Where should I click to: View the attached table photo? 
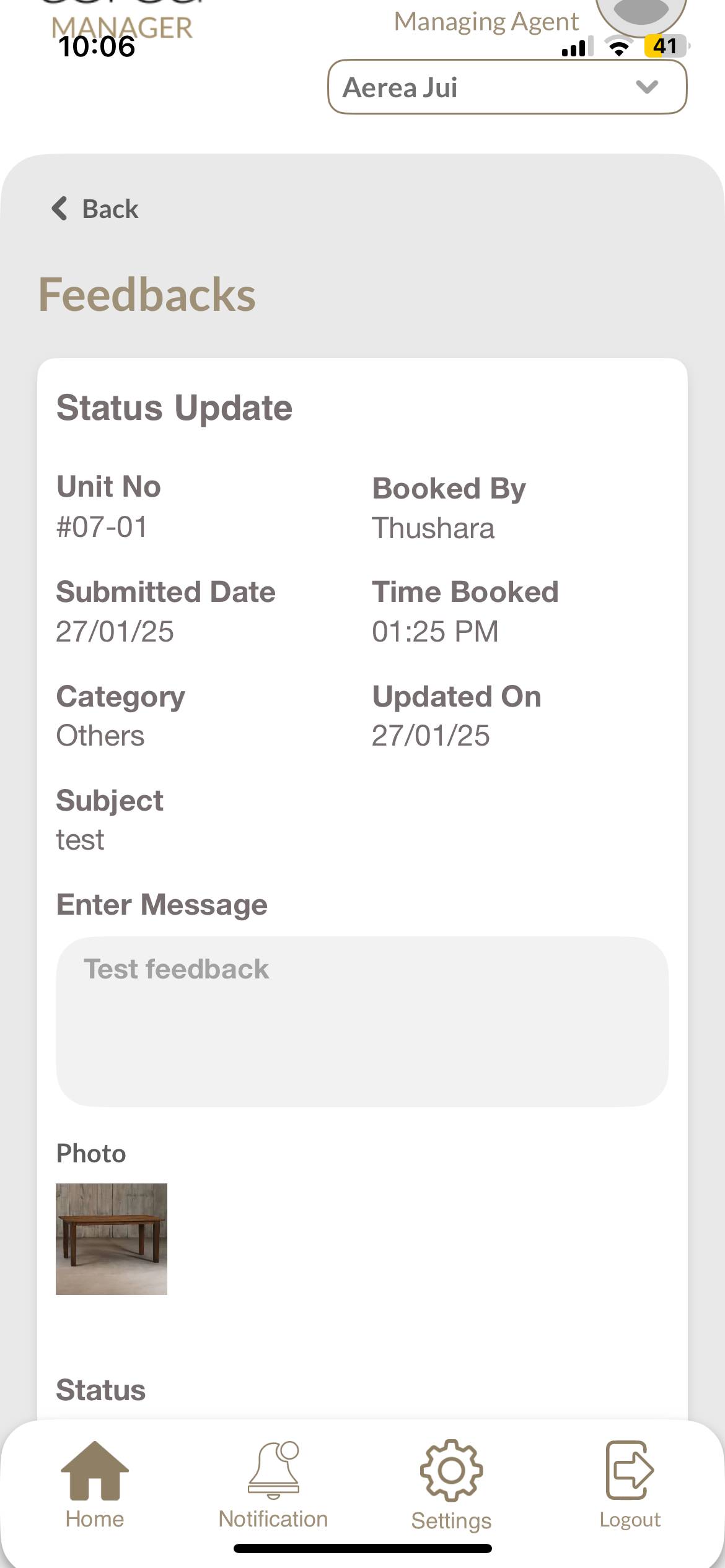pos(112,1239)
